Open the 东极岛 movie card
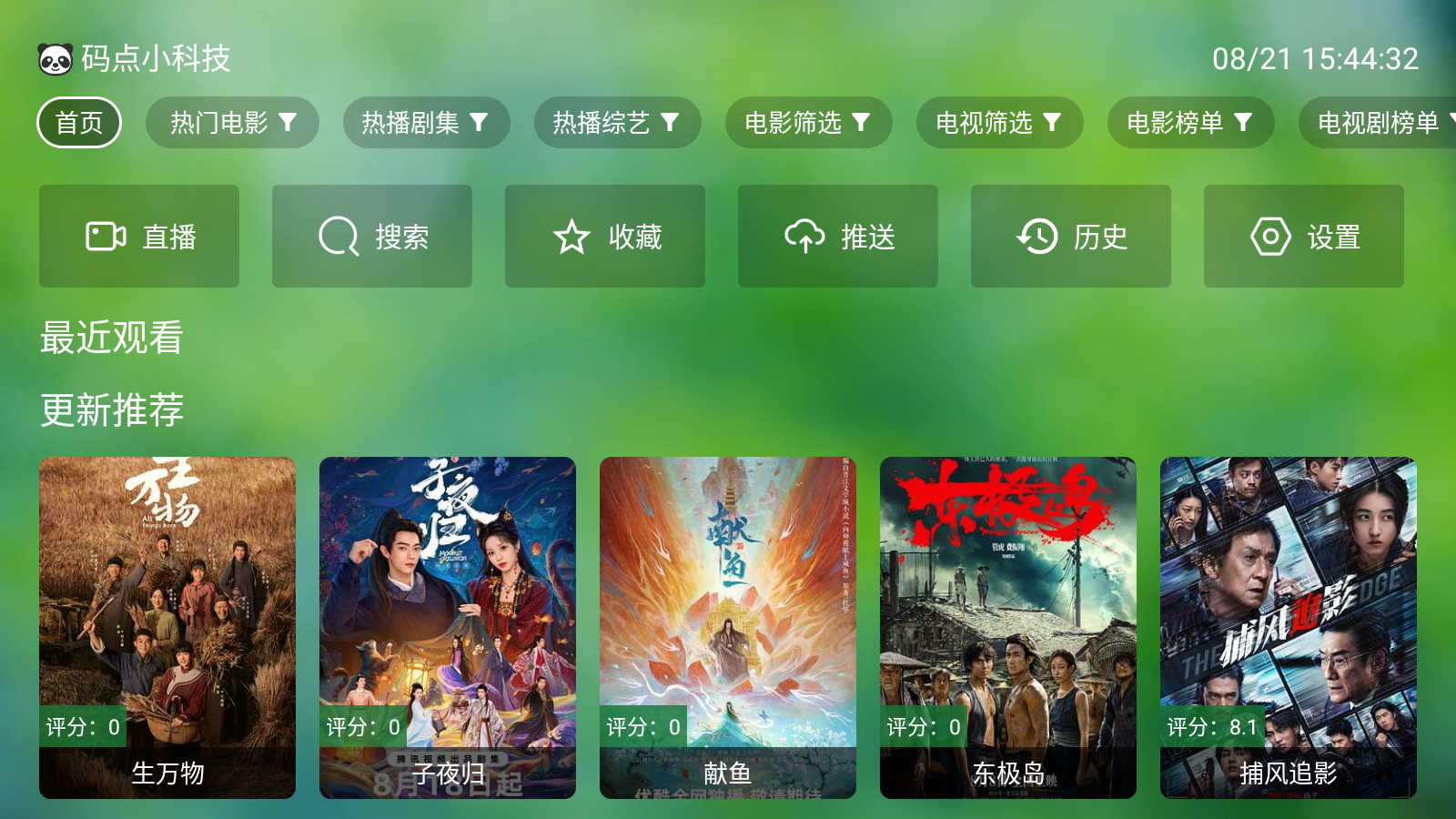Image resolution: width=1456 pixels, height=819 pixels. tap(1008, 628)
